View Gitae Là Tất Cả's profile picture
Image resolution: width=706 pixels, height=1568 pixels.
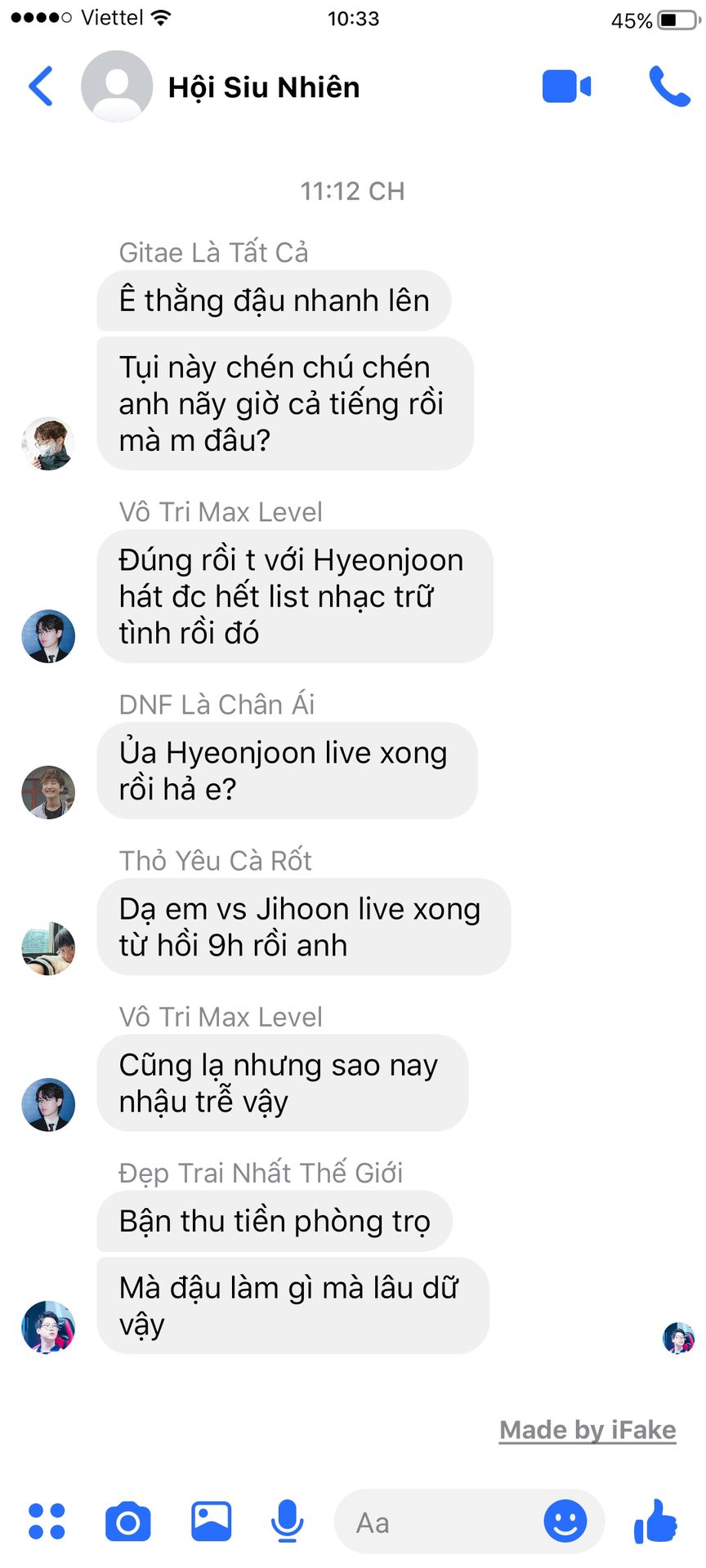click(48, 443)
